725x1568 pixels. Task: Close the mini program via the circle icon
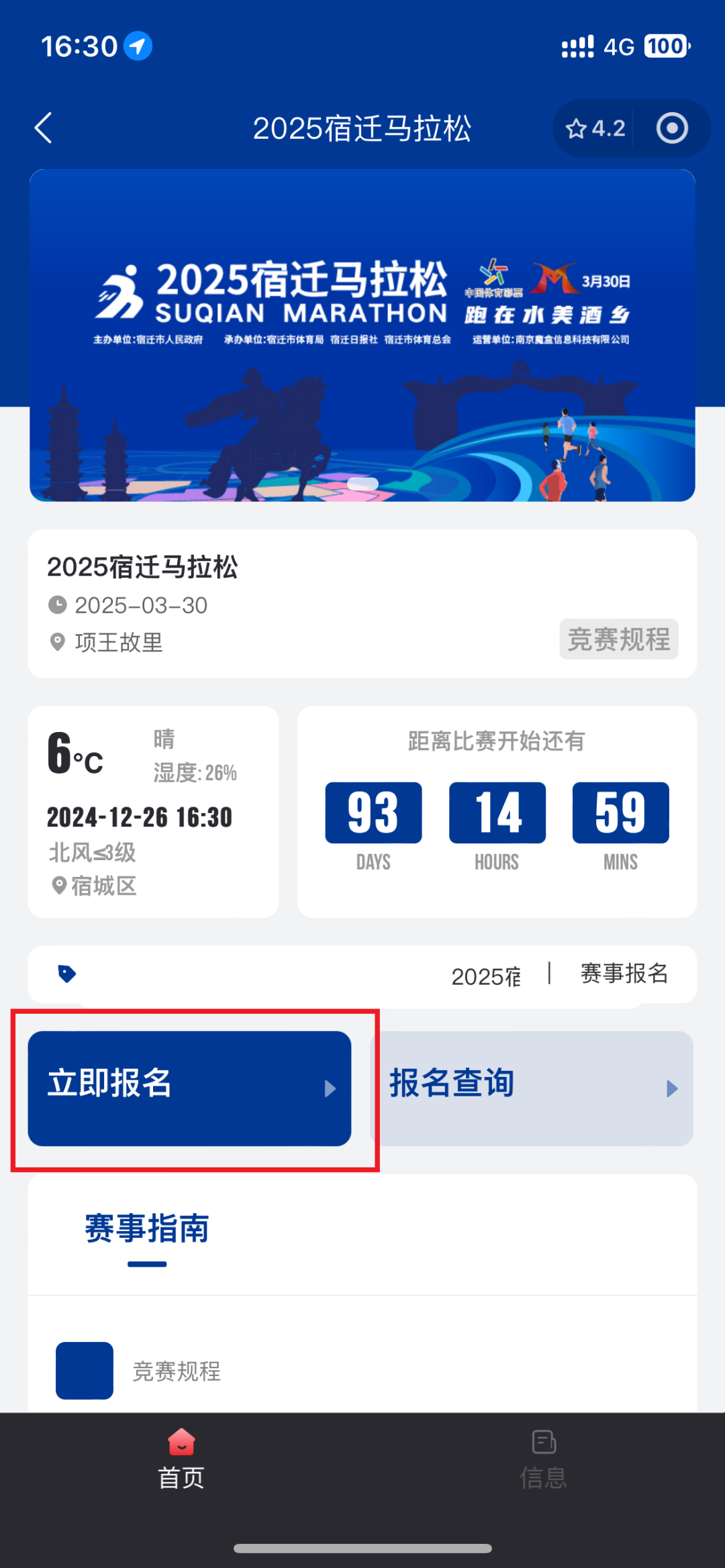click(x=672, y=128)
